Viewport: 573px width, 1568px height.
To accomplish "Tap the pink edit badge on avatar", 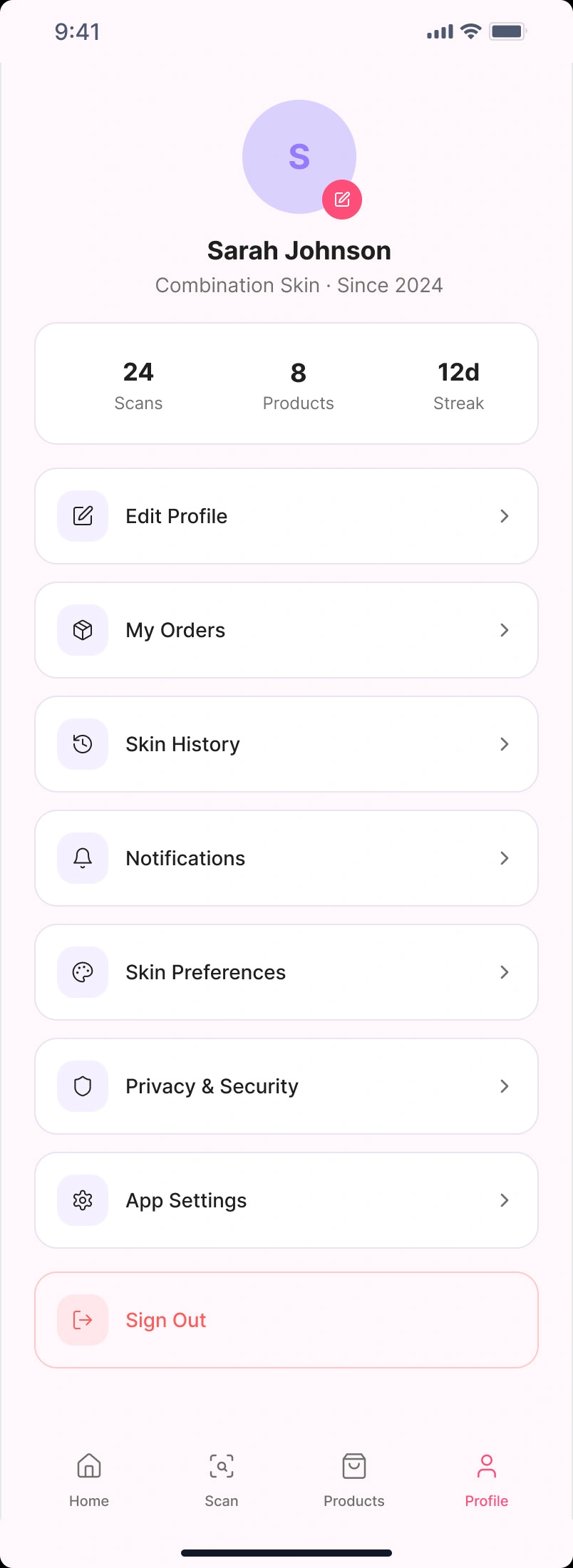I will tap(342, 200).
